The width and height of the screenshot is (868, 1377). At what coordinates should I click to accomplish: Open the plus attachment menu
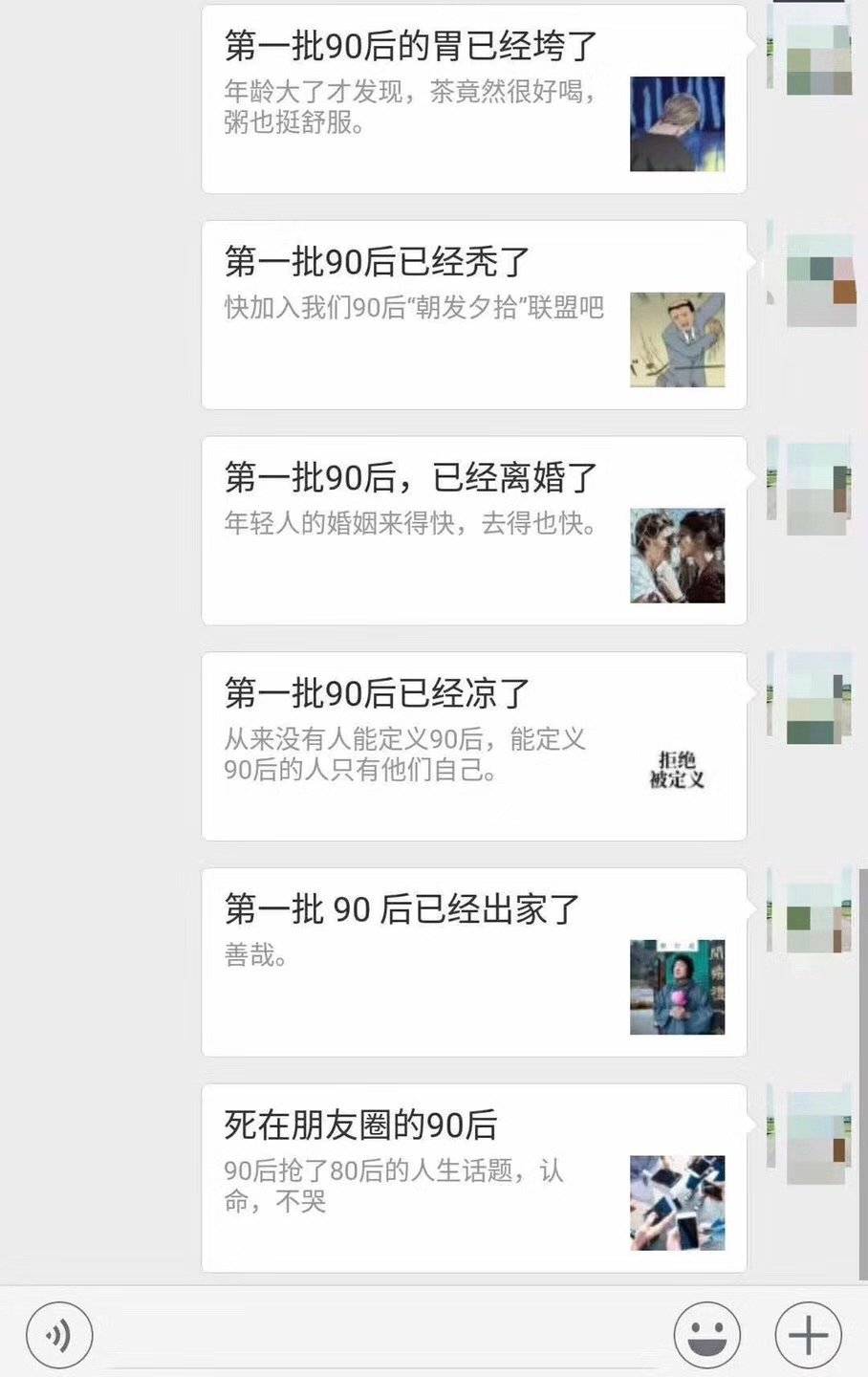click(808, 1334)
